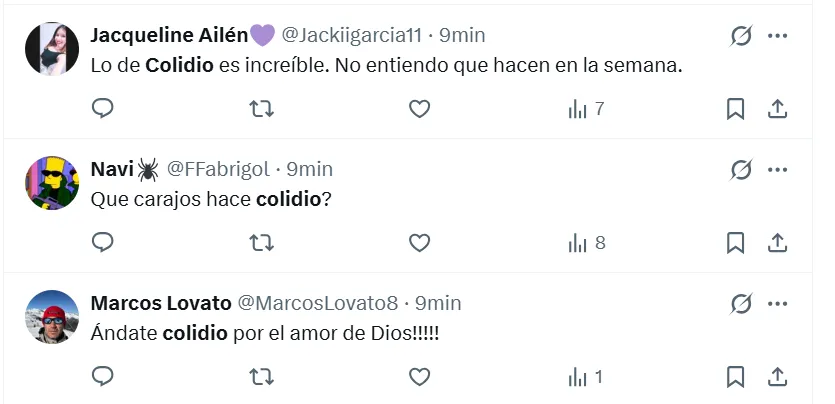Open more options on Jacqueline Ailén's tweet
The height and width of the screenshot is (404, 835).
click(778, 36)
